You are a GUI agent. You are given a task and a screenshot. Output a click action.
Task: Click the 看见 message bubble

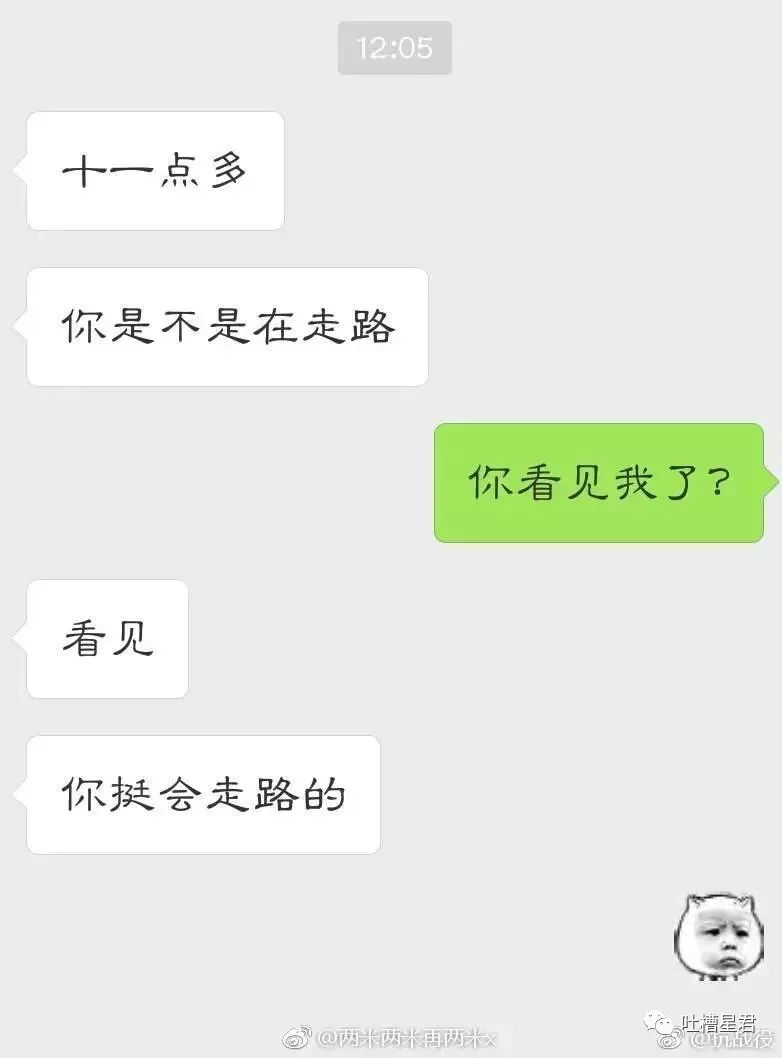click(x=105, y=639)
